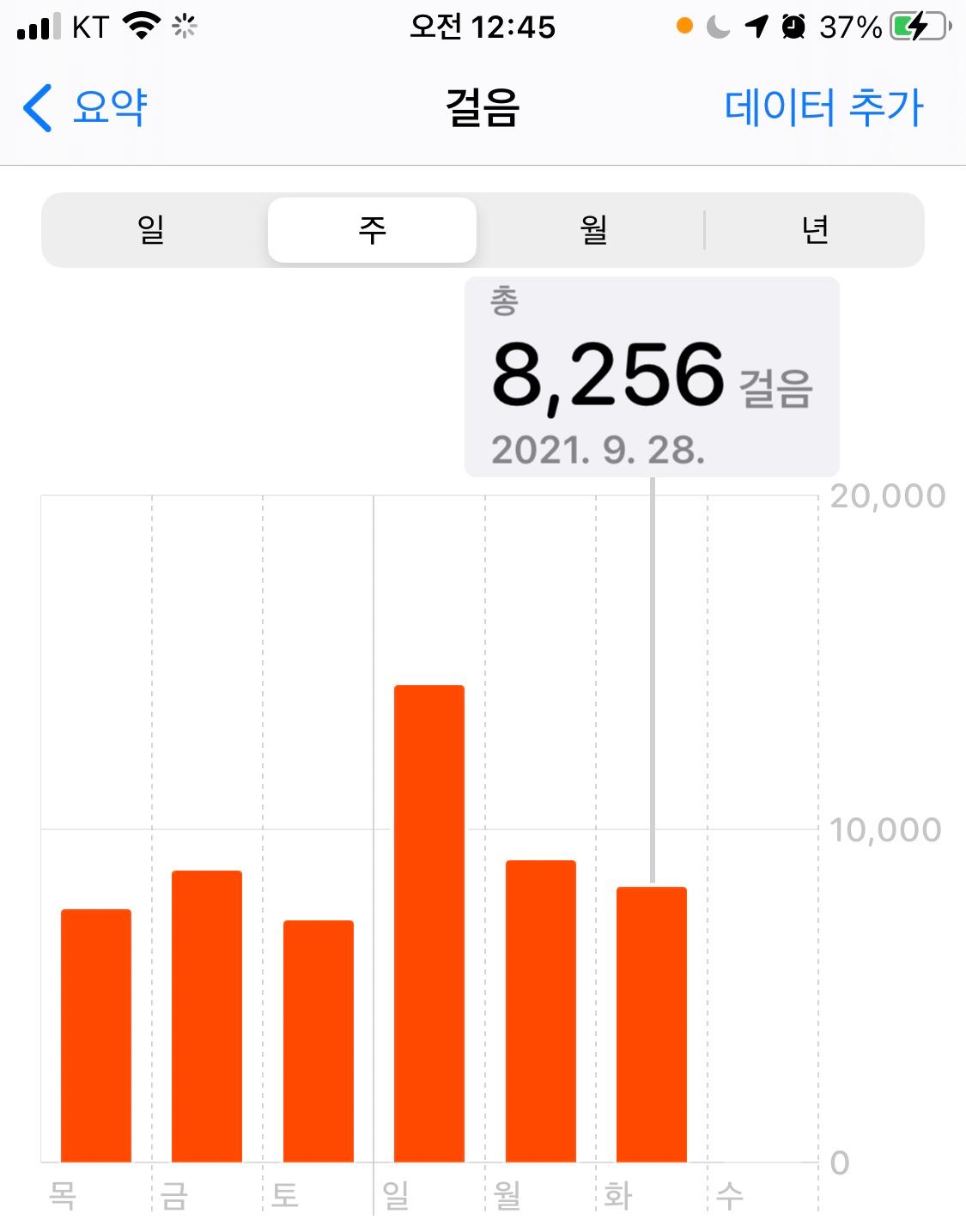Go back to 요약 summary
Image resolution: width=966 pixels, height=1232 pixels.
(86, 108)
